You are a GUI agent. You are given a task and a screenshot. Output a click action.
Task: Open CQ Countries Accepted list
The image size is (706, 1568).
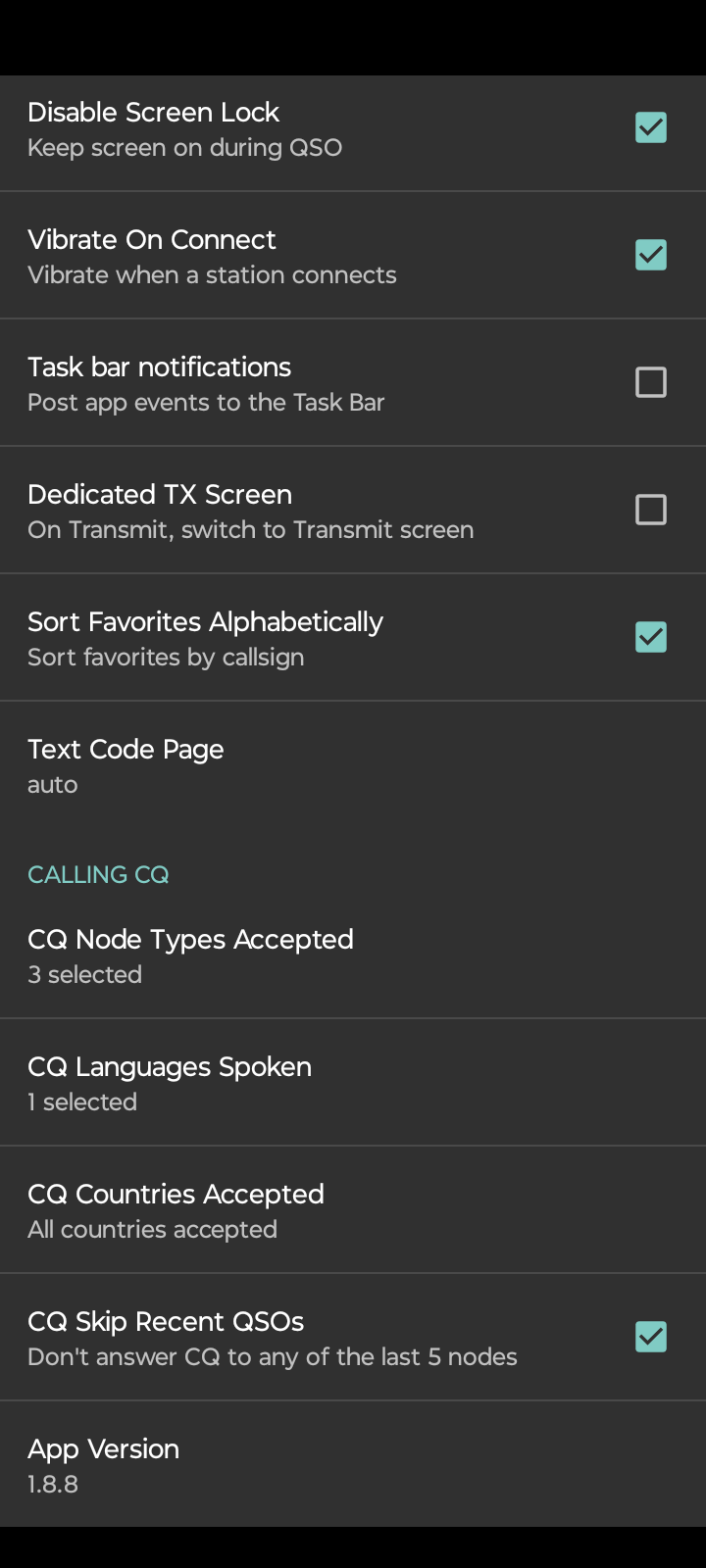click(353, 1210)
